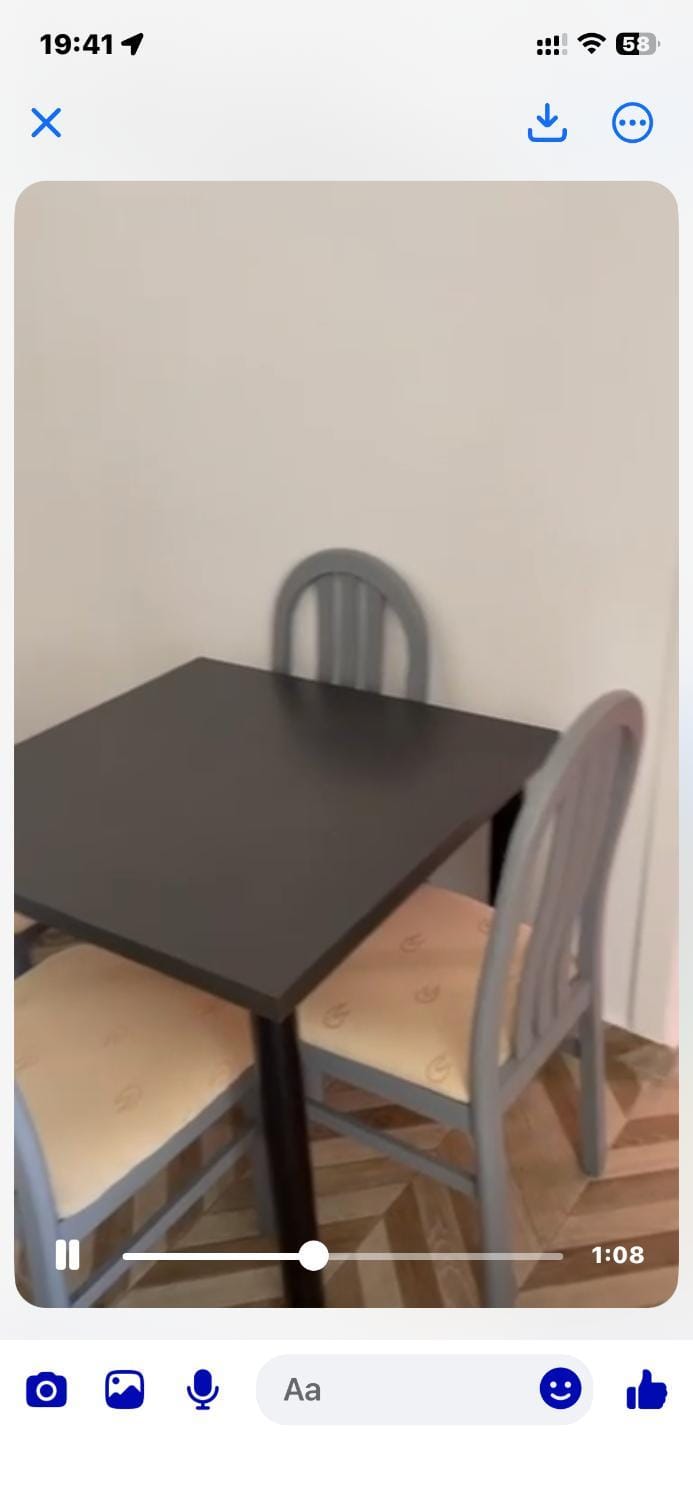Open the photo gallery picker
693x1500 pixels.
coord(125,1390)
